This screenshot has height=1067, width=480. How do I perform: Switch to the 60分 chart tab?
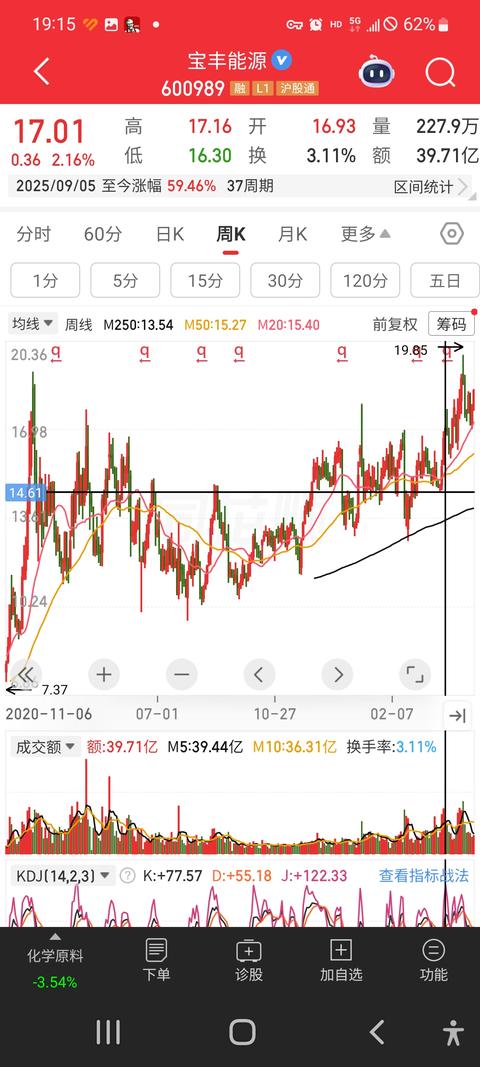(x=103, y=235)
